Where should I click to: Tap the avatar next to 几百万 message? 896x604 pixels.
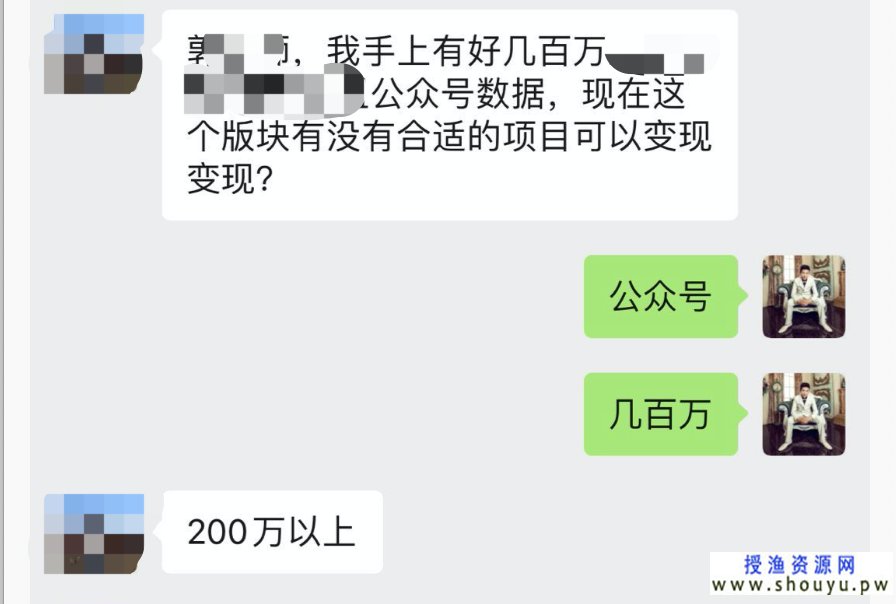[x=803, y=414]
